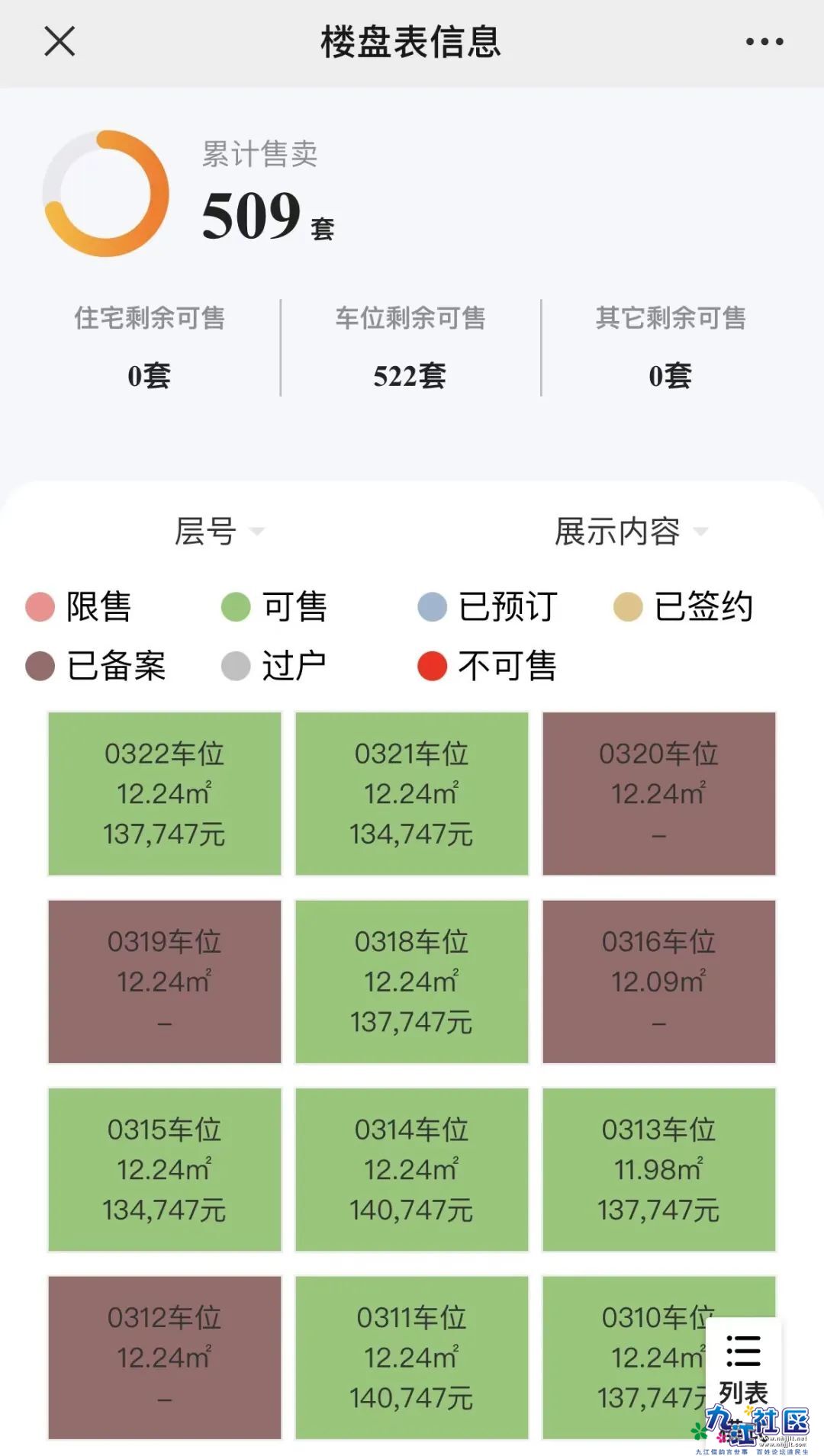View the 0319车位 tile
Viewport: 824px width, 1456px height.
pos(165,982)
